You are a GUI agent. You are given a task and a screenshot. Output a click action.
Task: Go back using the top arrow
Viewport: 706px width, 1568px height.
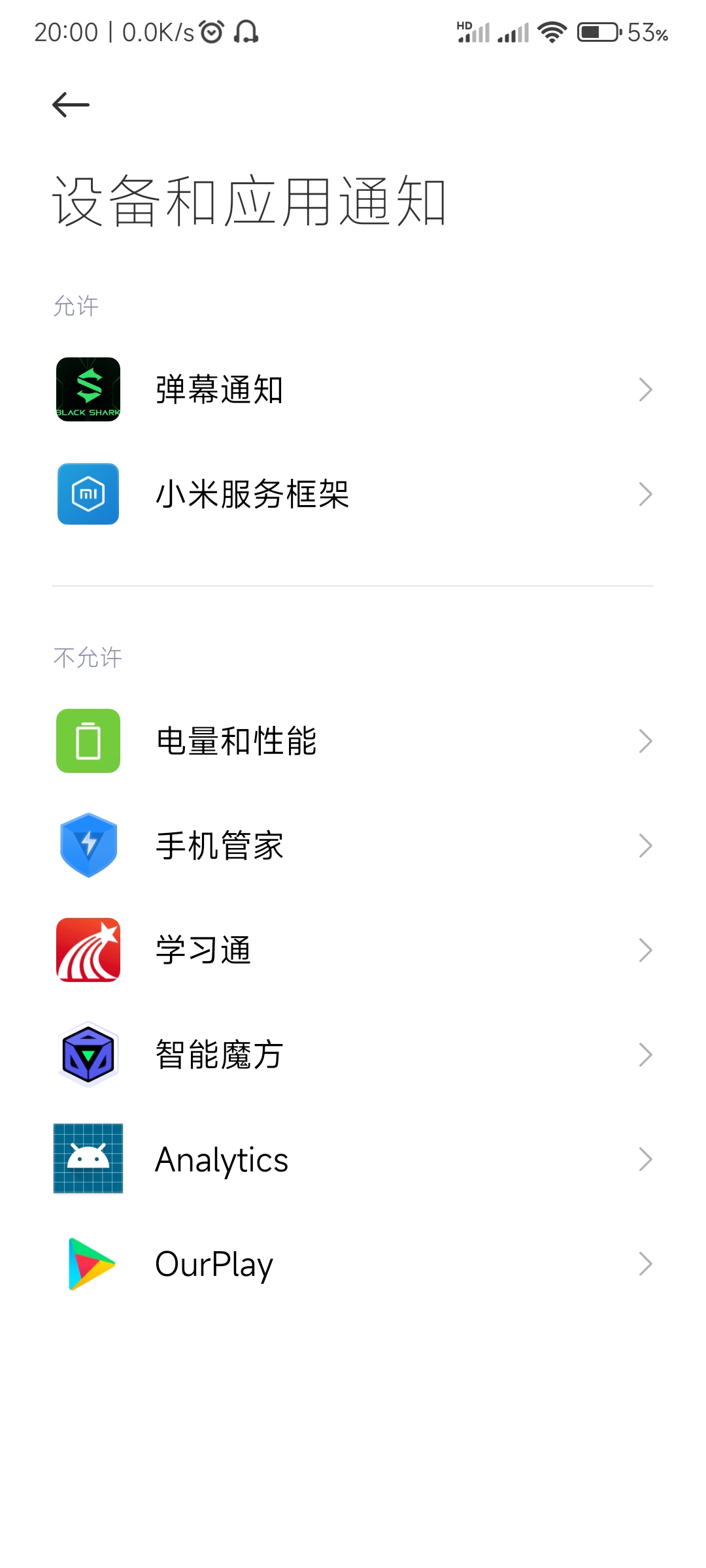pos(71,105)
